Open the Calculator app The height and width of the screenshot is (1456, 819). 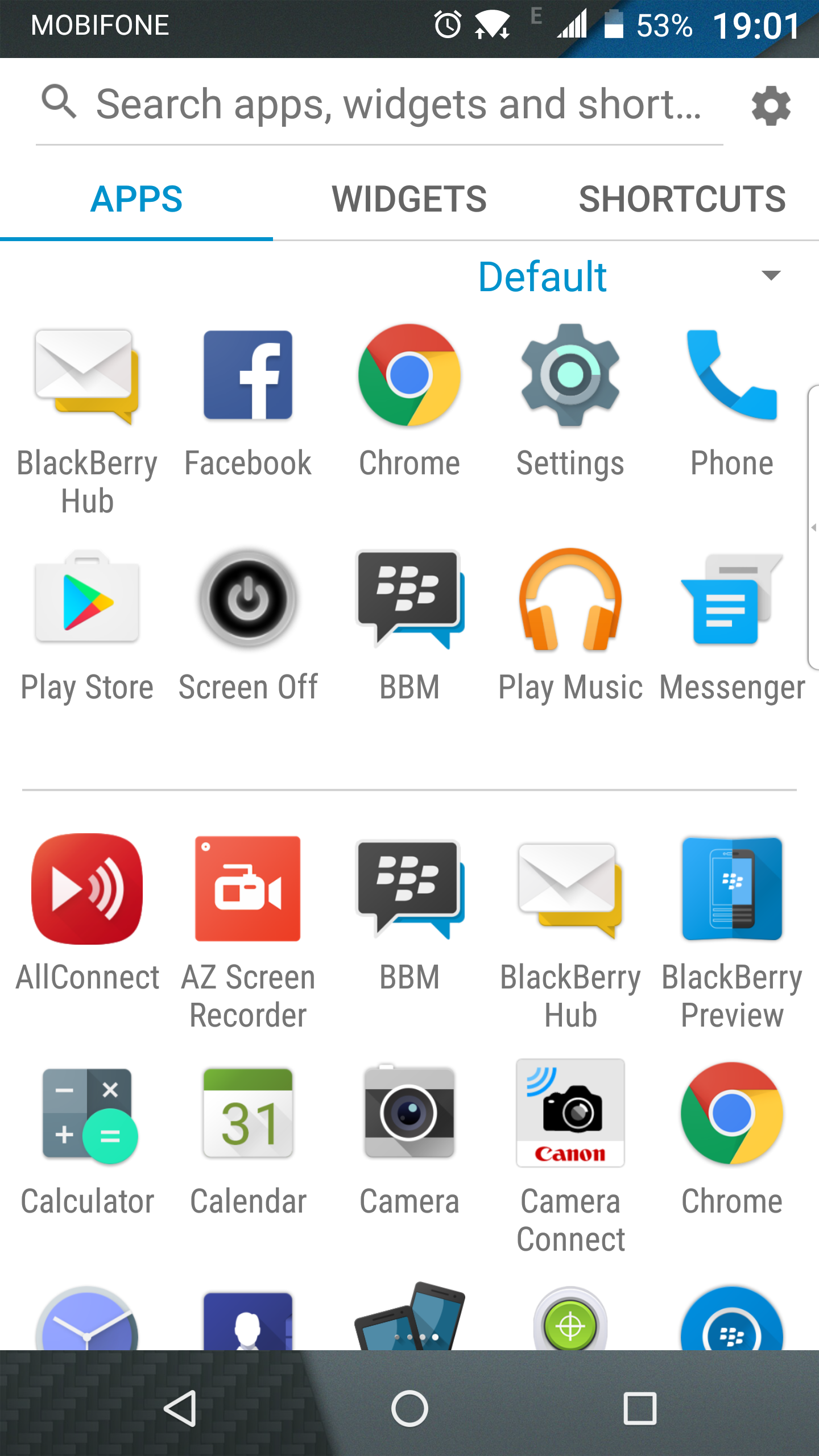87,1140
